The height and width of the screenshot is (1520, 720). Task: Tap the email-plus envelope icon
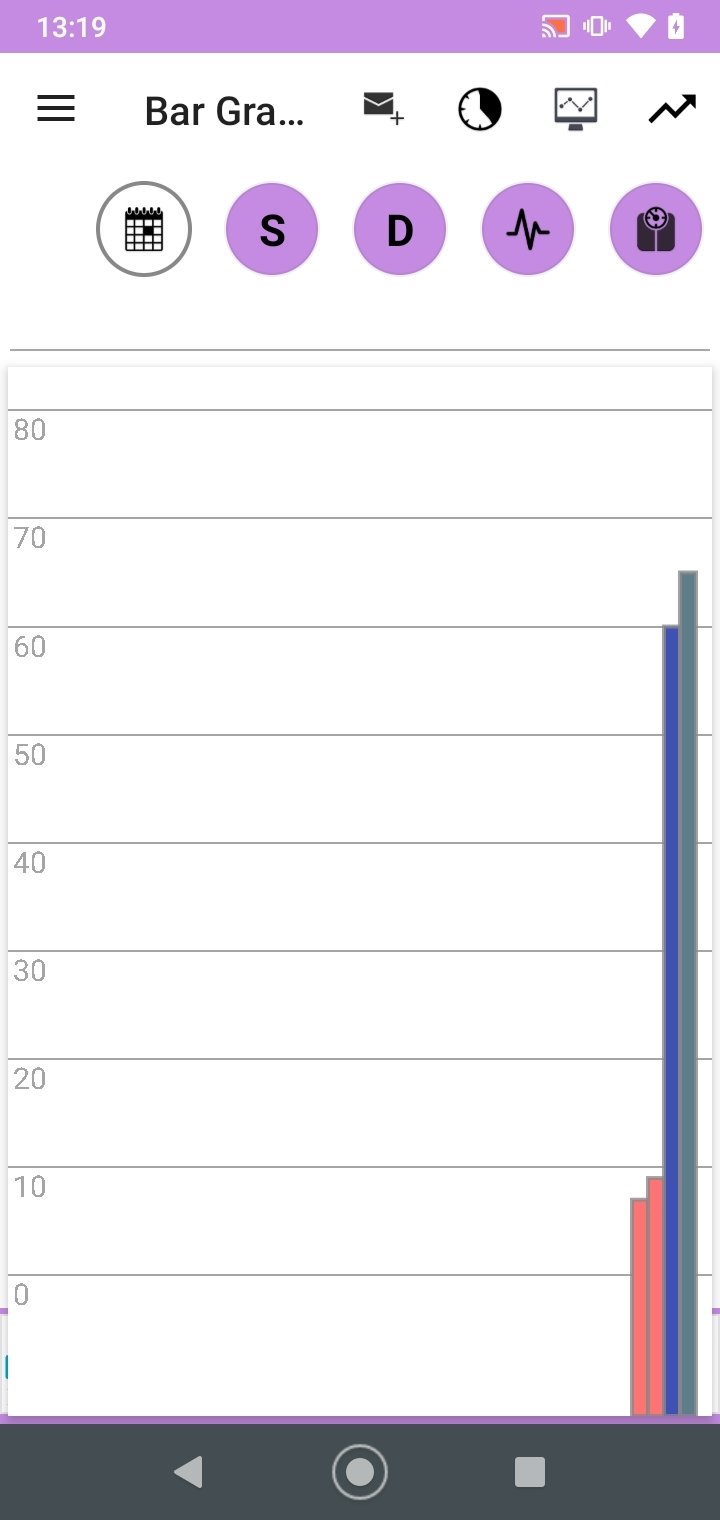coord(383,108)
